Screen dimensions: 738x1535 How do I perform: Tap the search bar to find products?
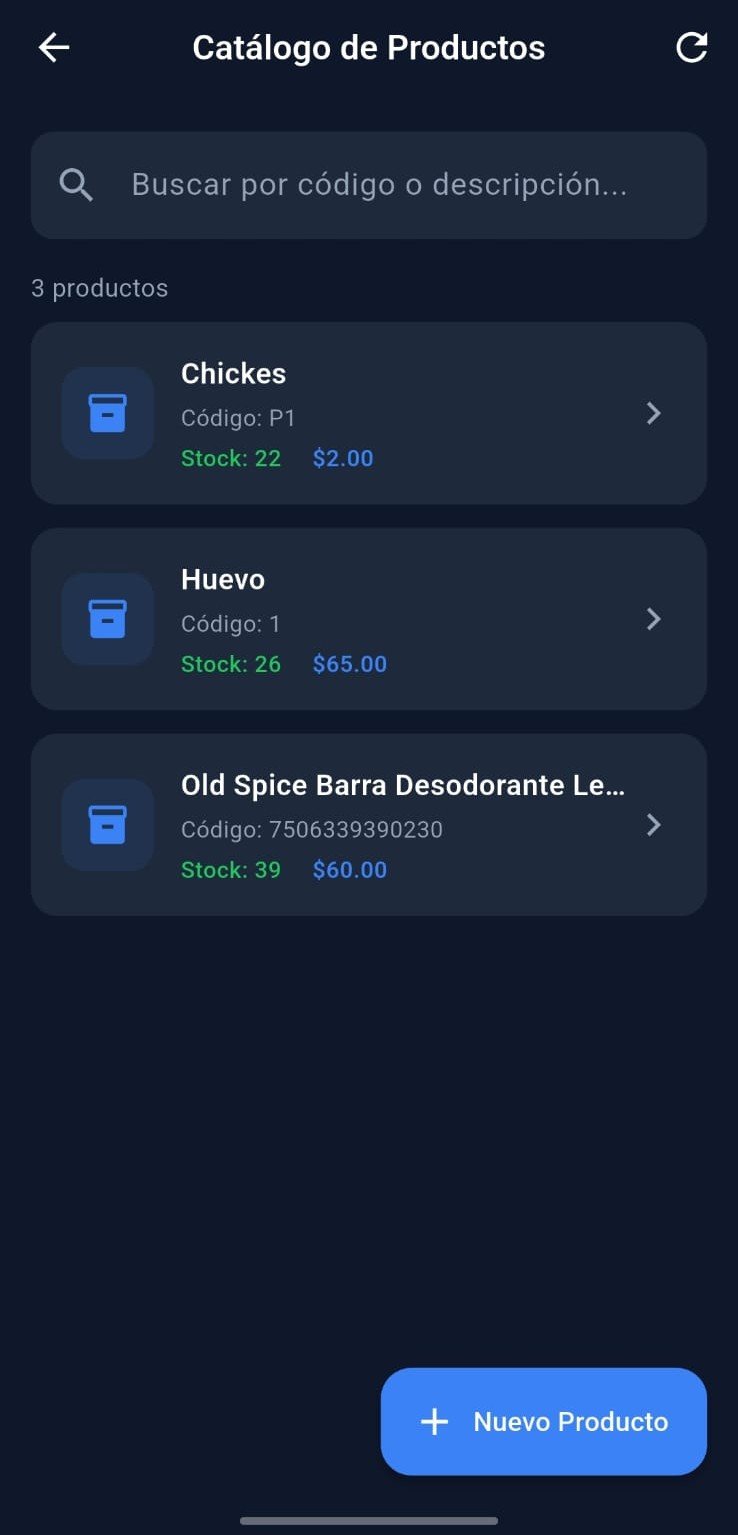tap(369, 184)
